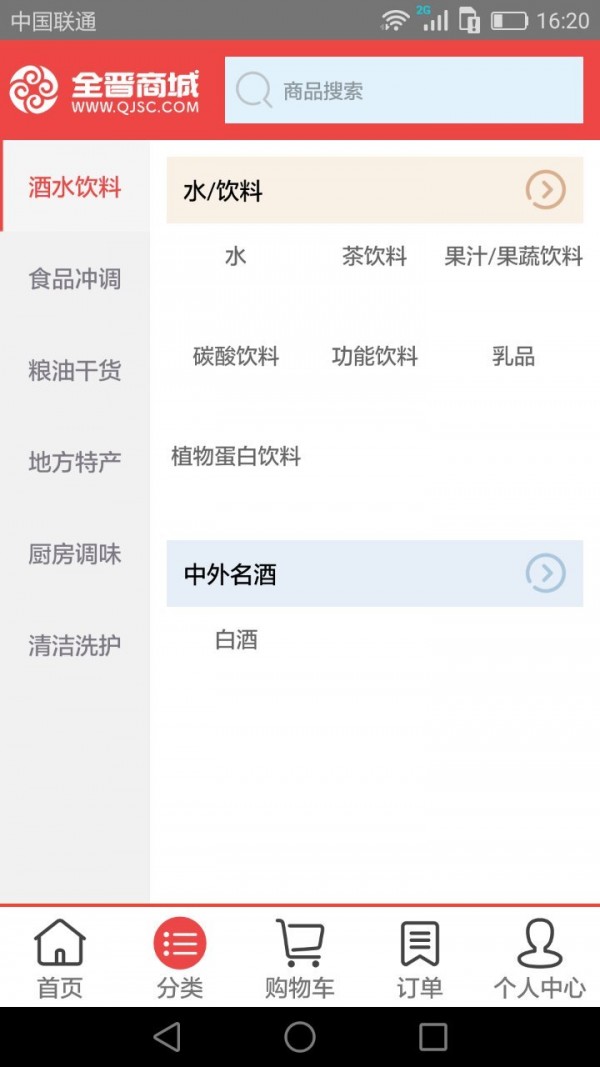Open the 地方特产 category

coord(75,462)
